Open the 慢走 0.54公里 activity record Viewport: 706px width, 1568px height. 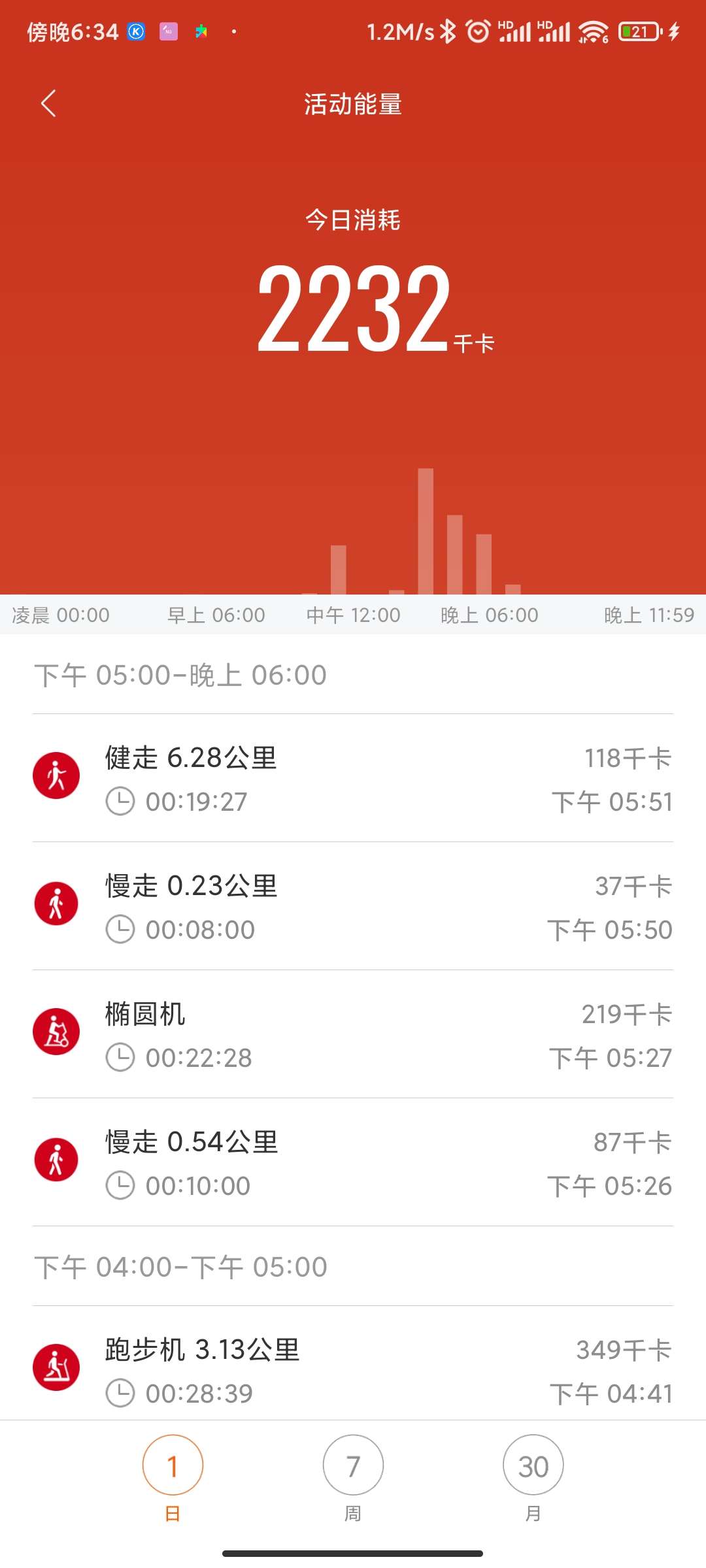353,1162
